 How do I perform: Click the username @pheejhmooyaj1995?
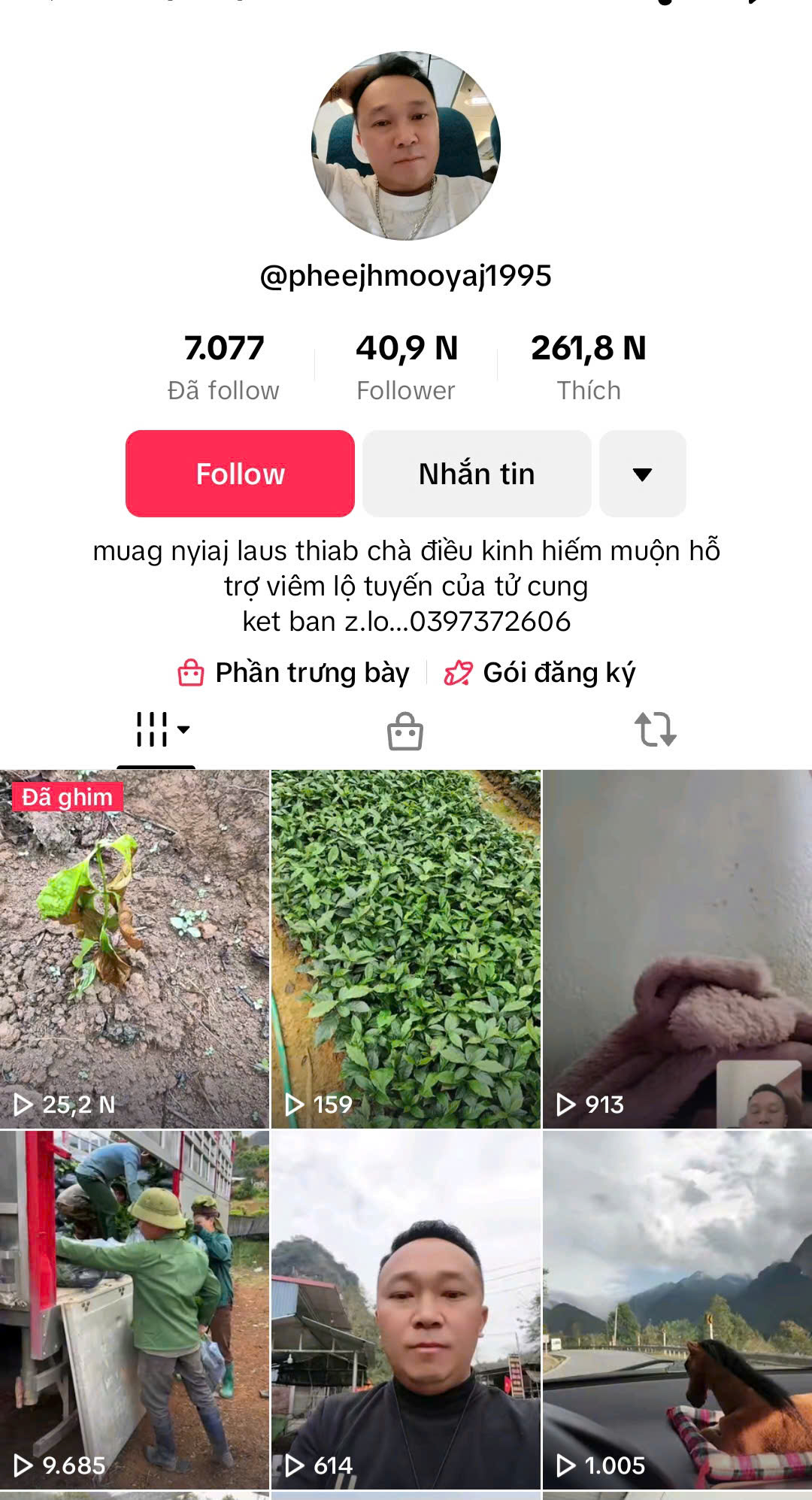406,275
